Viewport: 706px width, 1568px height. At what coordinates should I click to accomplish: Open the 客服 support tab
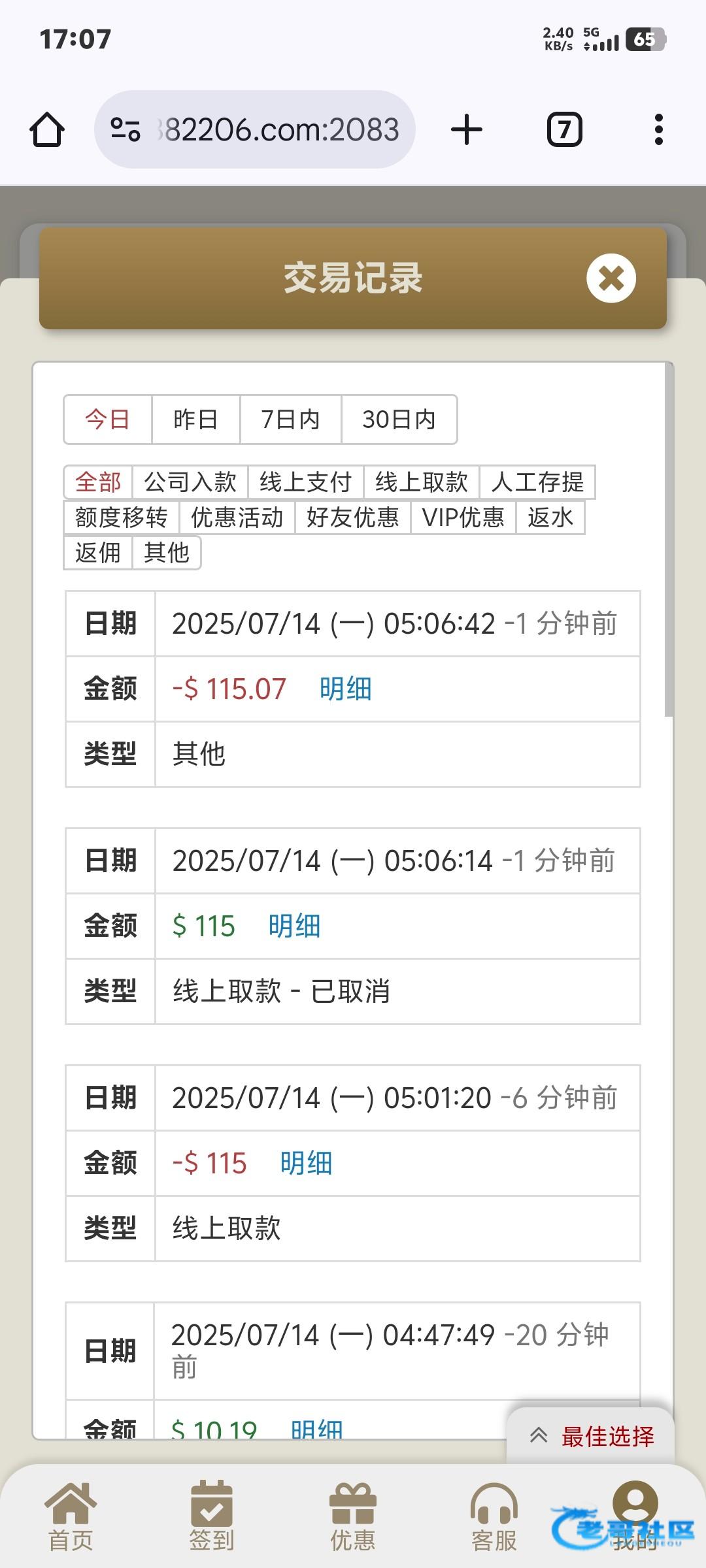494,1515
